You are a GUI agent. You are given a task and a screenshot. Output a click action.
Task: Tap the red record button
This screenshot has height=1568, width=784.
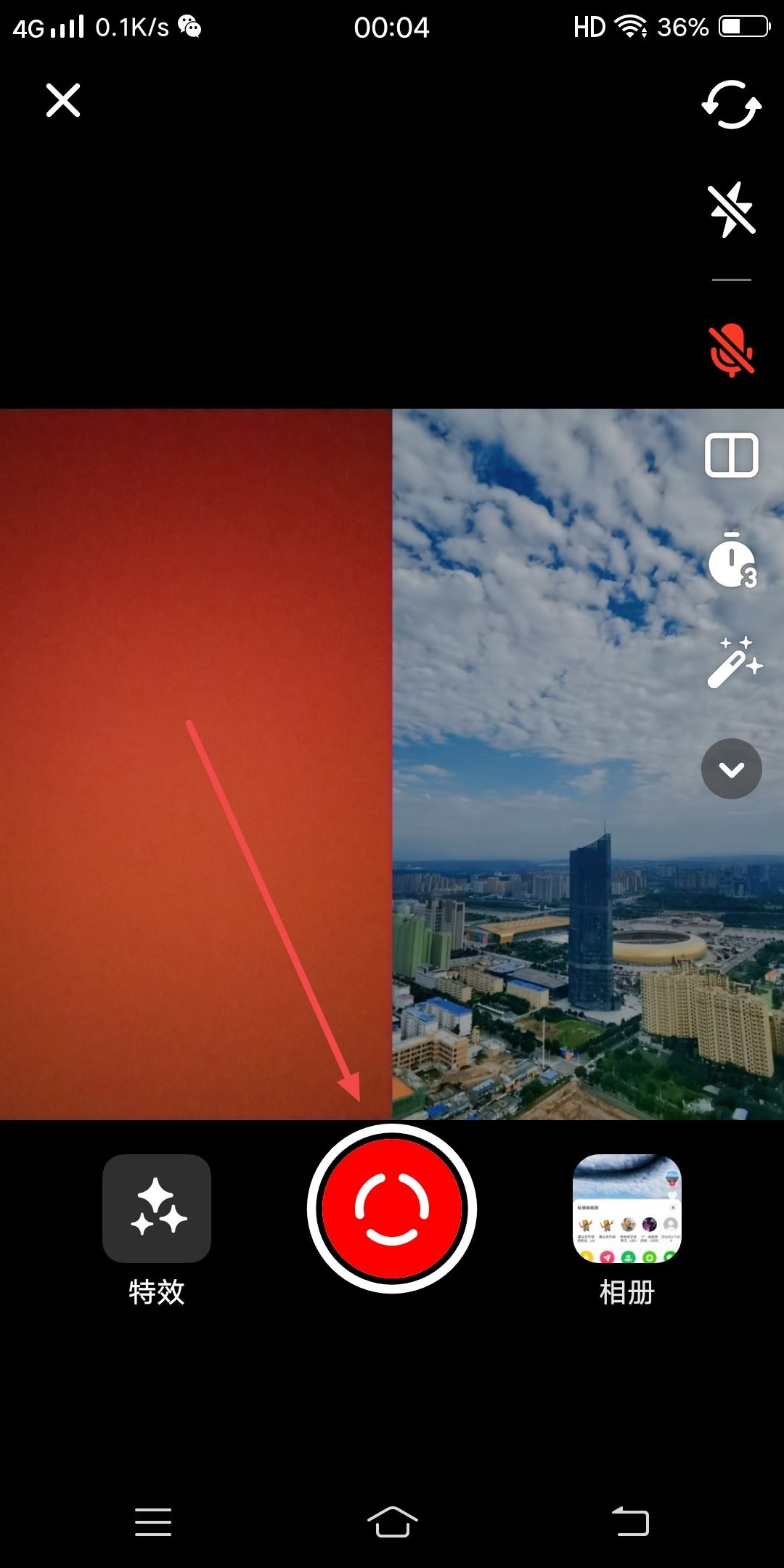[x=392, y=1209]
